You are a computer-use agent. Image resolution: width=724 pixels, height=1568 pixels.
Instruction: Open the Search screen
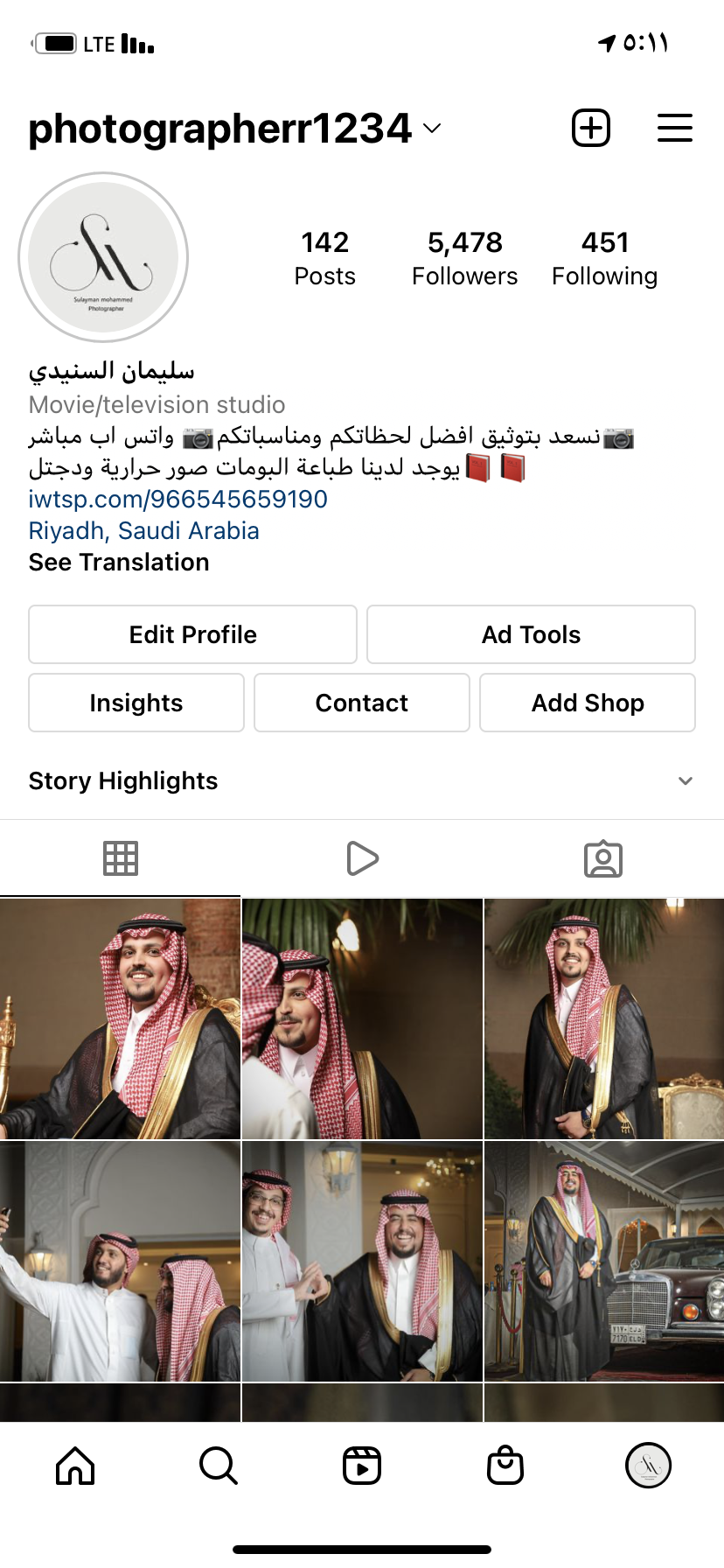click(x=217, y=1466)
